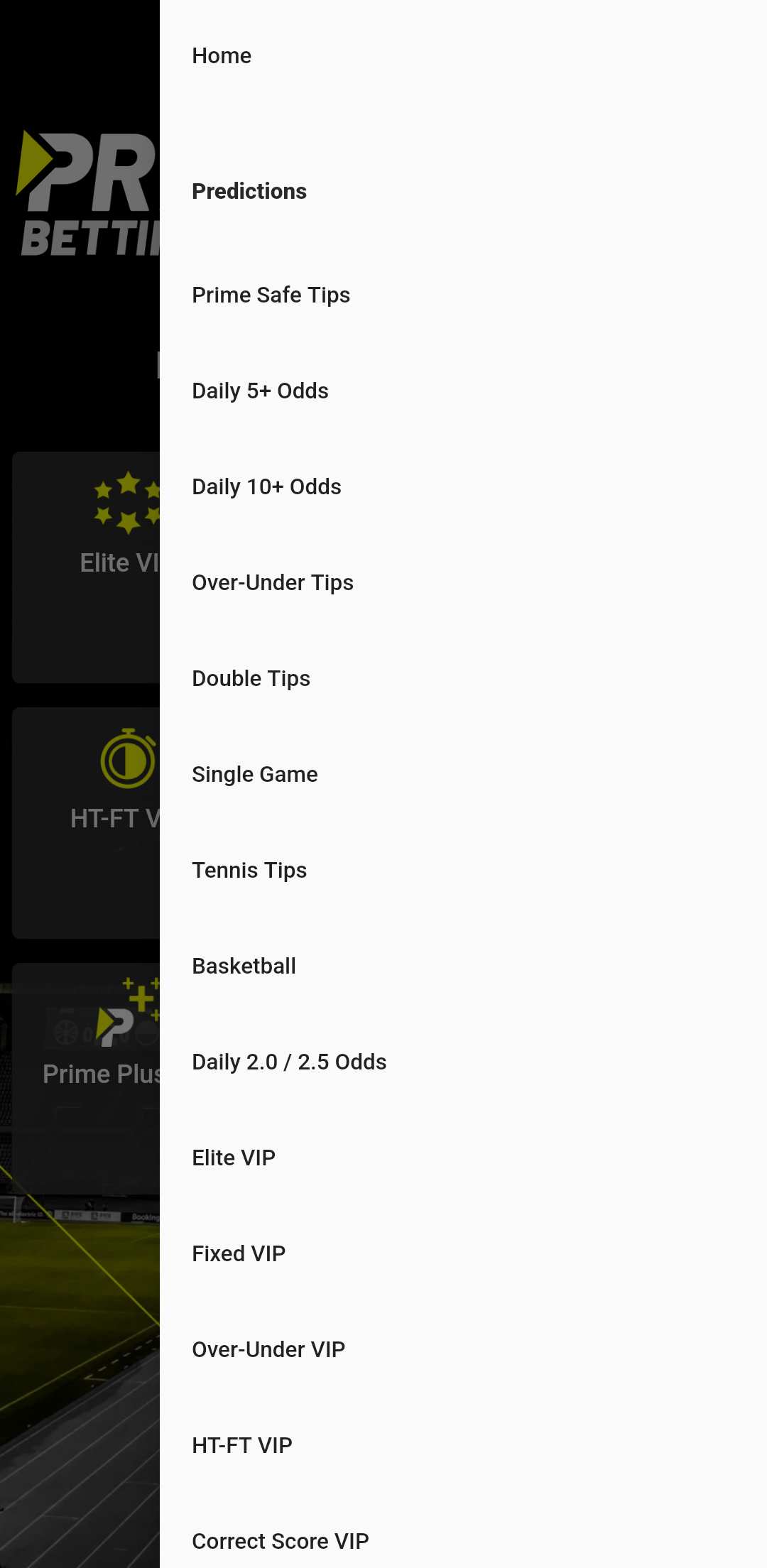Select the Predictions menu item

click(x=249, y=190)
